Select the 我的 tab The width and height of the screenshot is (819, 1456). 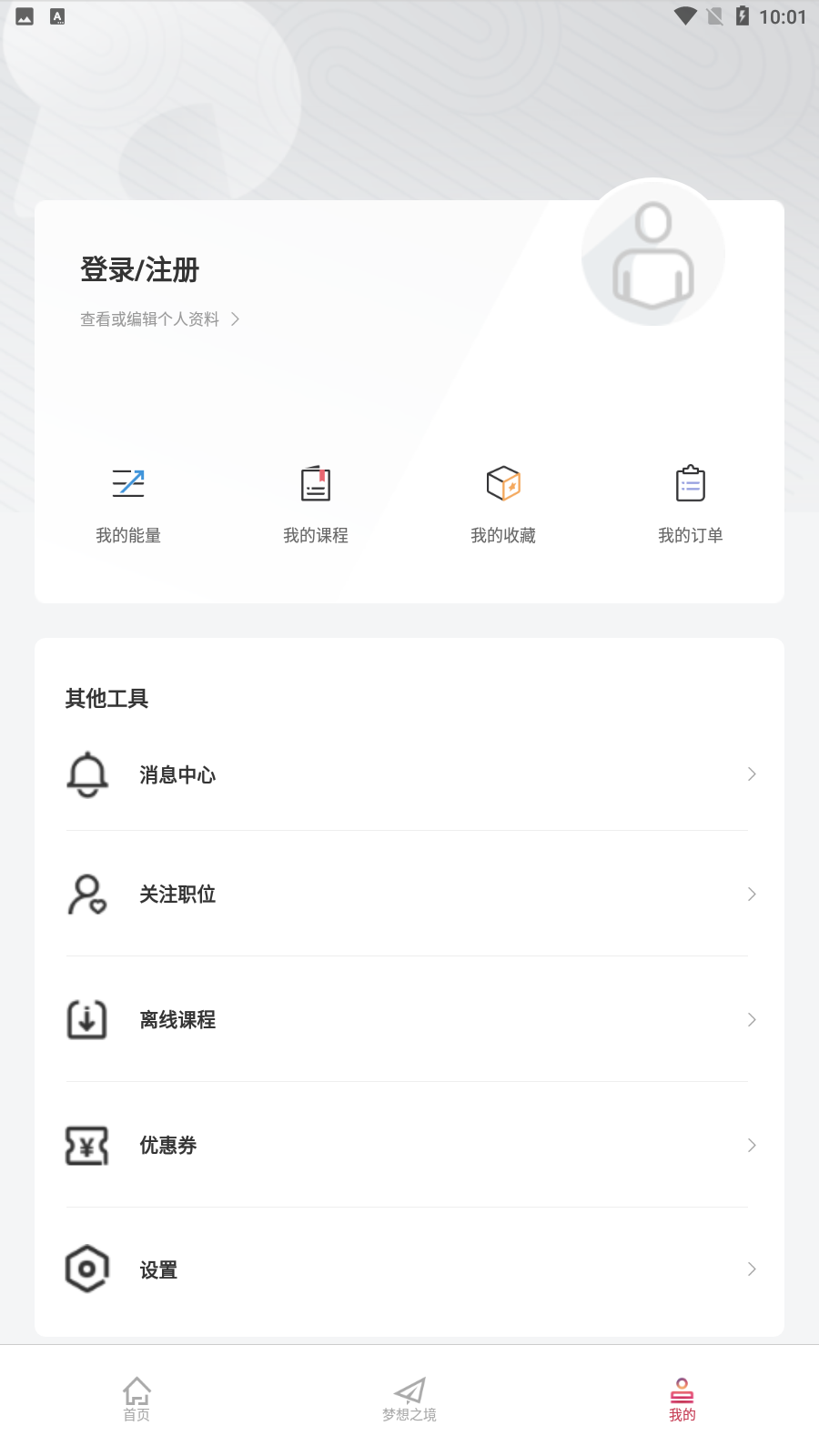682,1400
